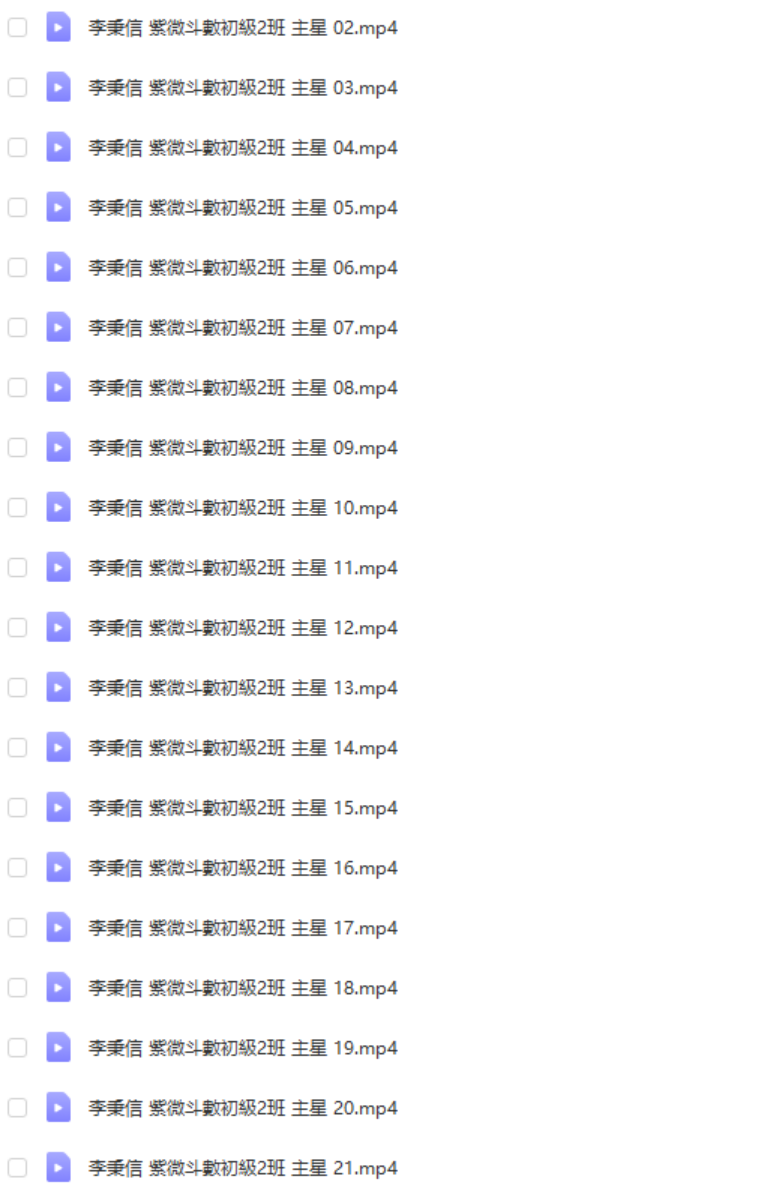Viewport: 763px width, 1201px height.
Task: Tick the checkbox beside 主星 05.mp4
Action: click(x=17, y=208)
